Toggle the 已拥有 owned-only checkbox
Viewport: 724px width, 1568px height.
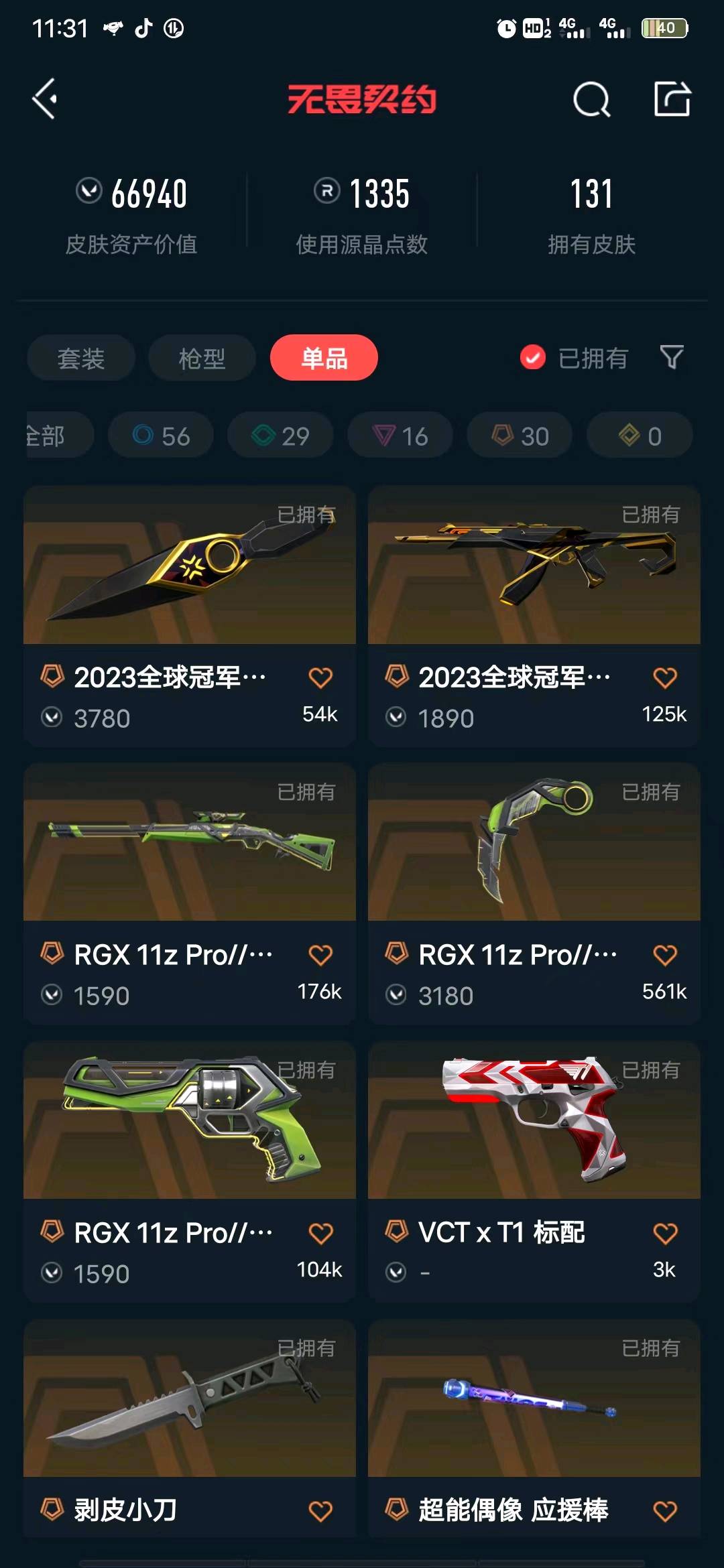533,358
